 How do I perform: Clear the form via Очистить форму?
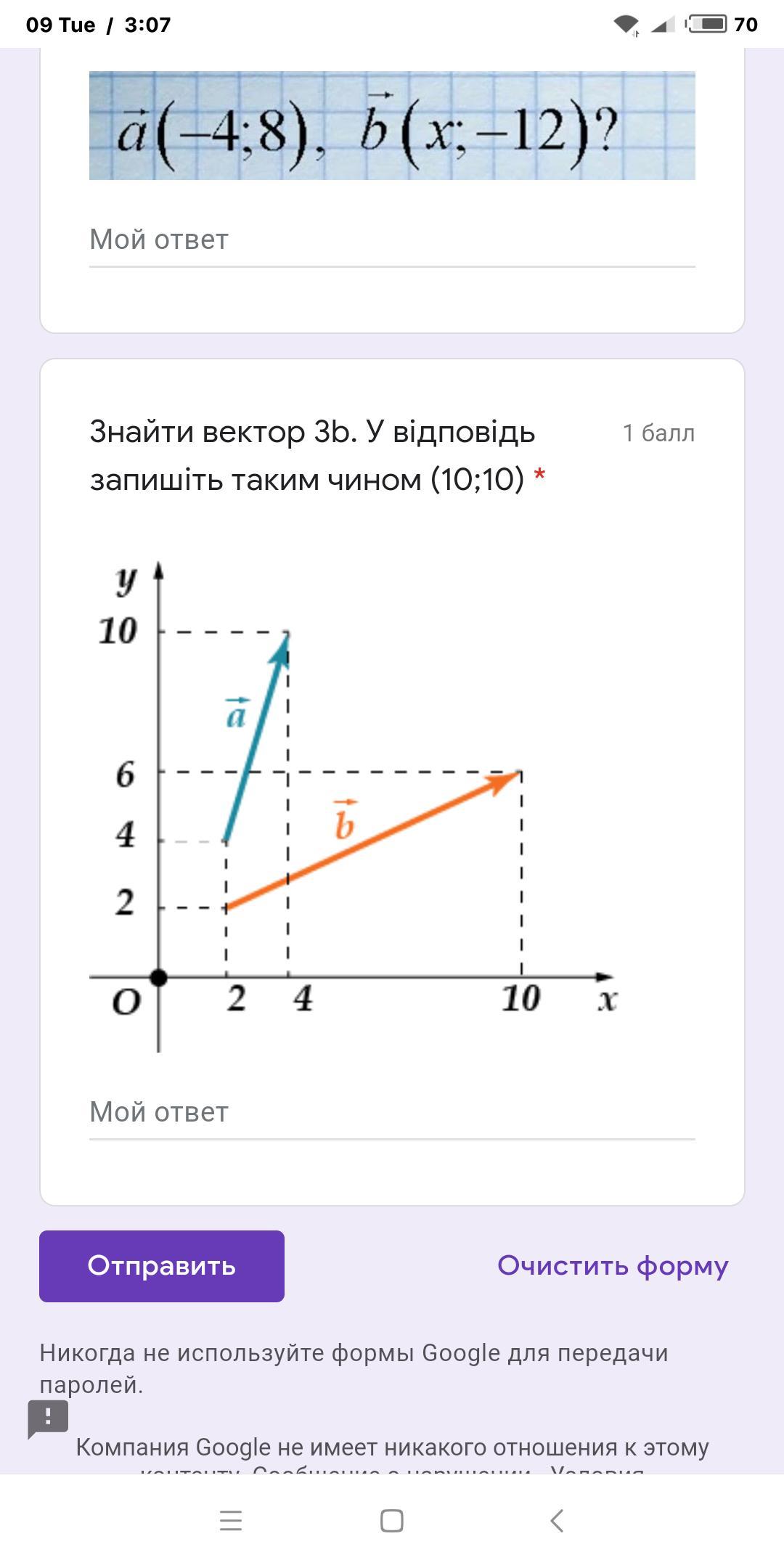pos(613,1266)
